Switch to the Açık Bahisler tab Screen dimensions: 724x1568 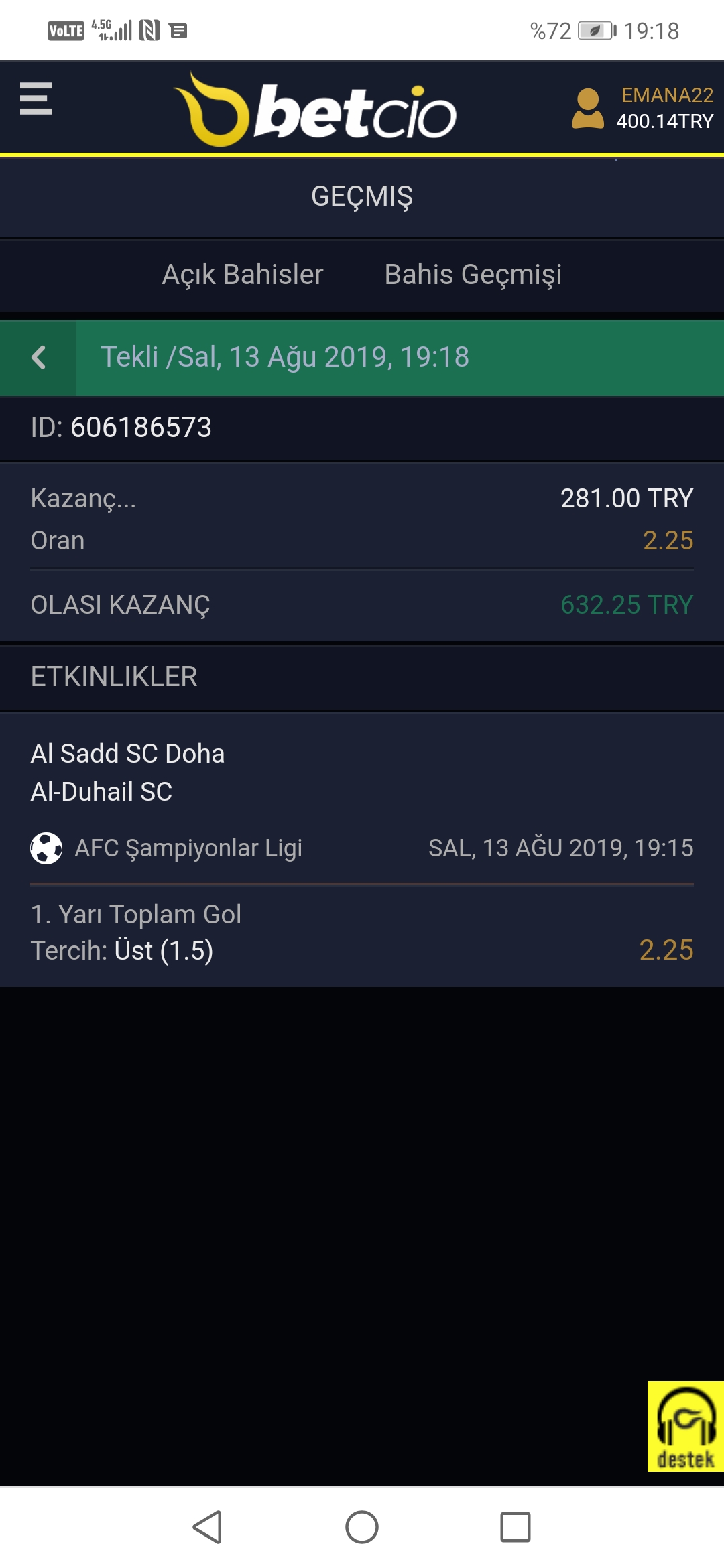[x=243, y=275]
